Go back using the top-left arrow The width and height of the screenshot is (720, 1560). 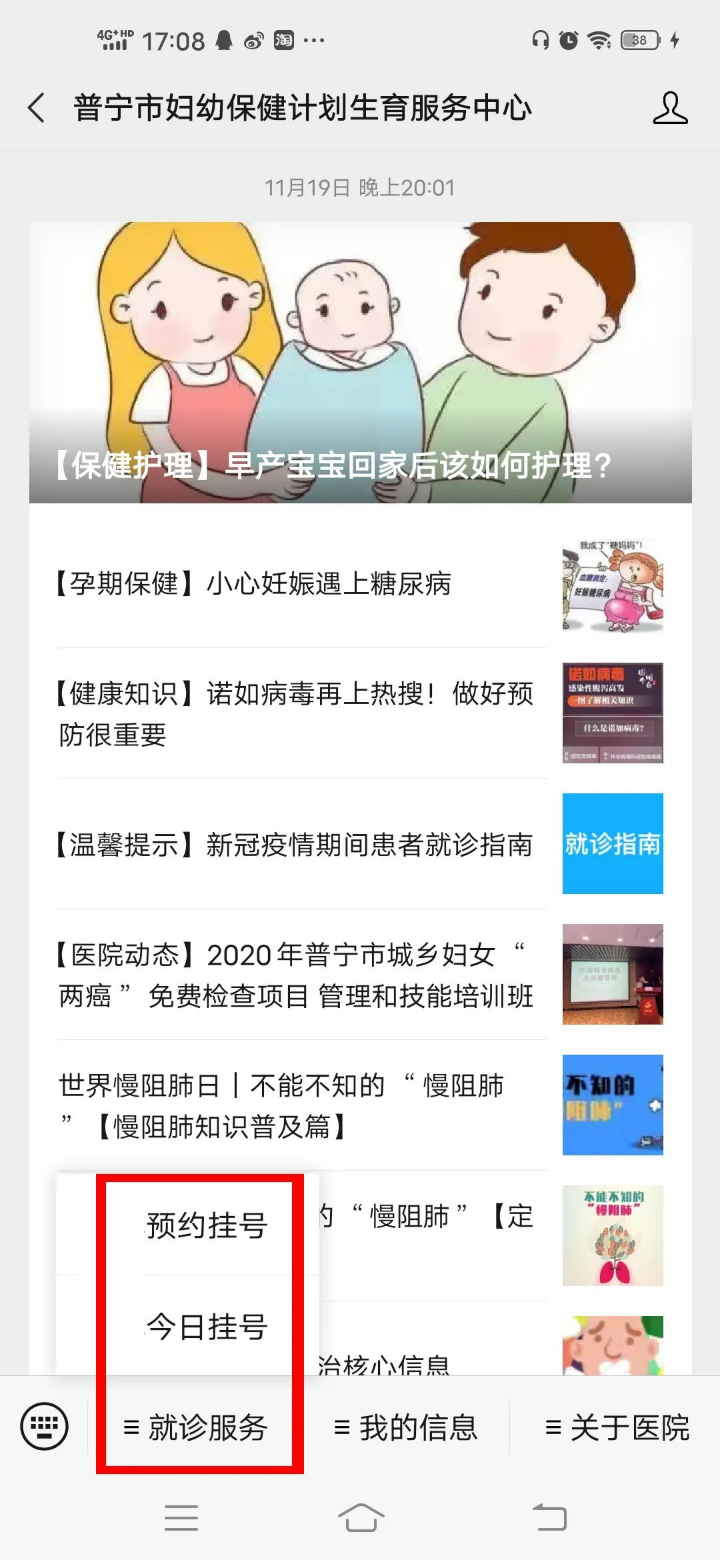click(x=36, y=108)
